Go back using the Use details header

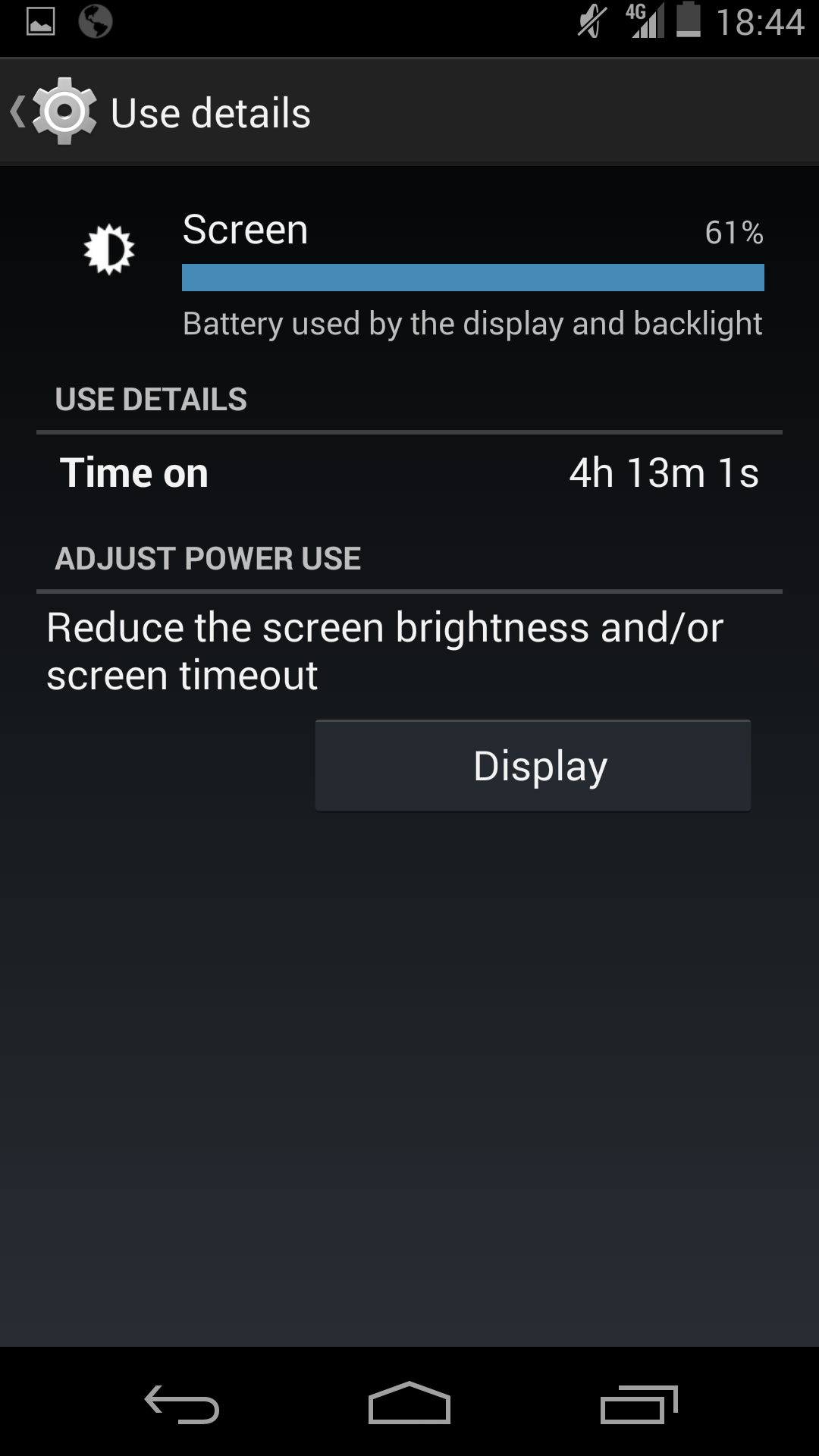pos(161,112)
